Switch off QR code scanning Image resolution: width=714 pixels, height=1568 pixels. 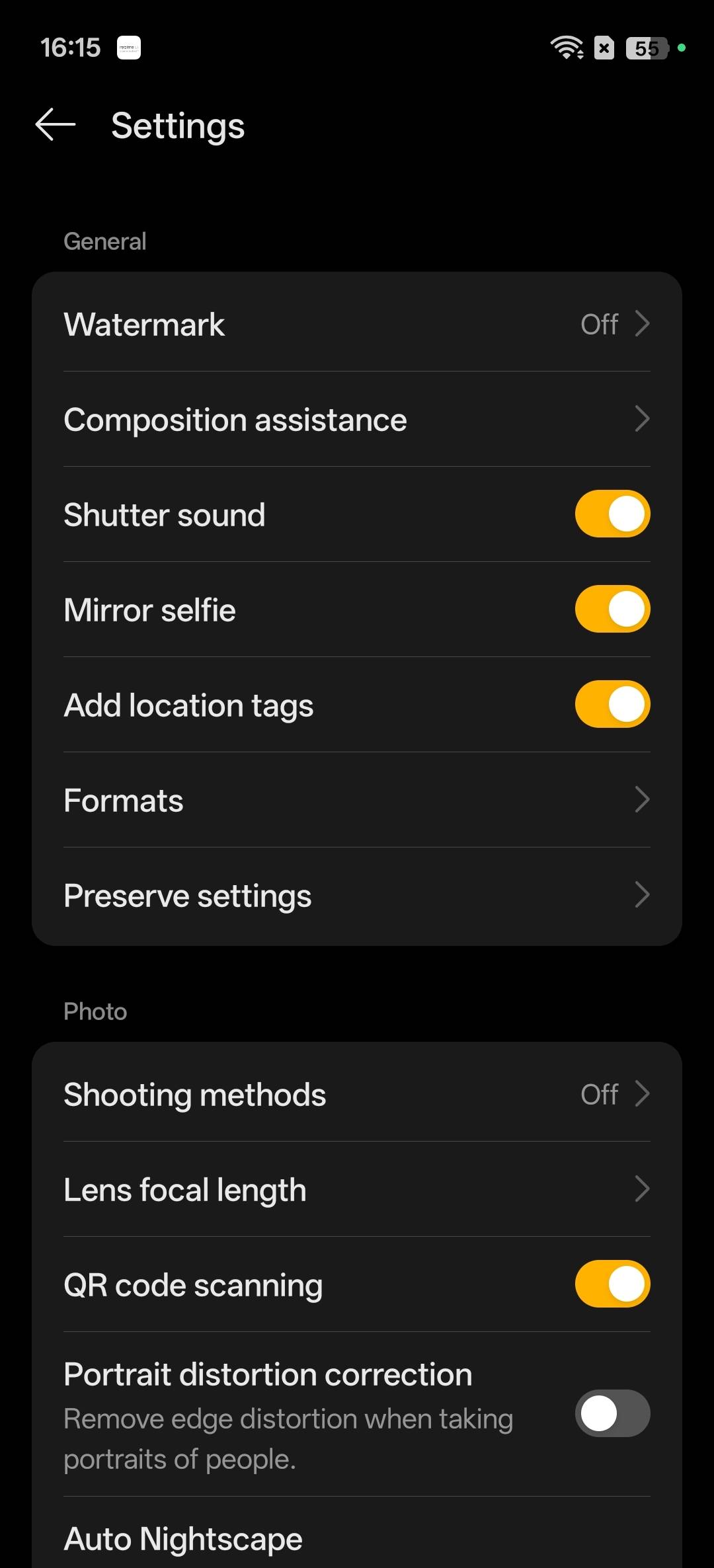pos(612,1284)
